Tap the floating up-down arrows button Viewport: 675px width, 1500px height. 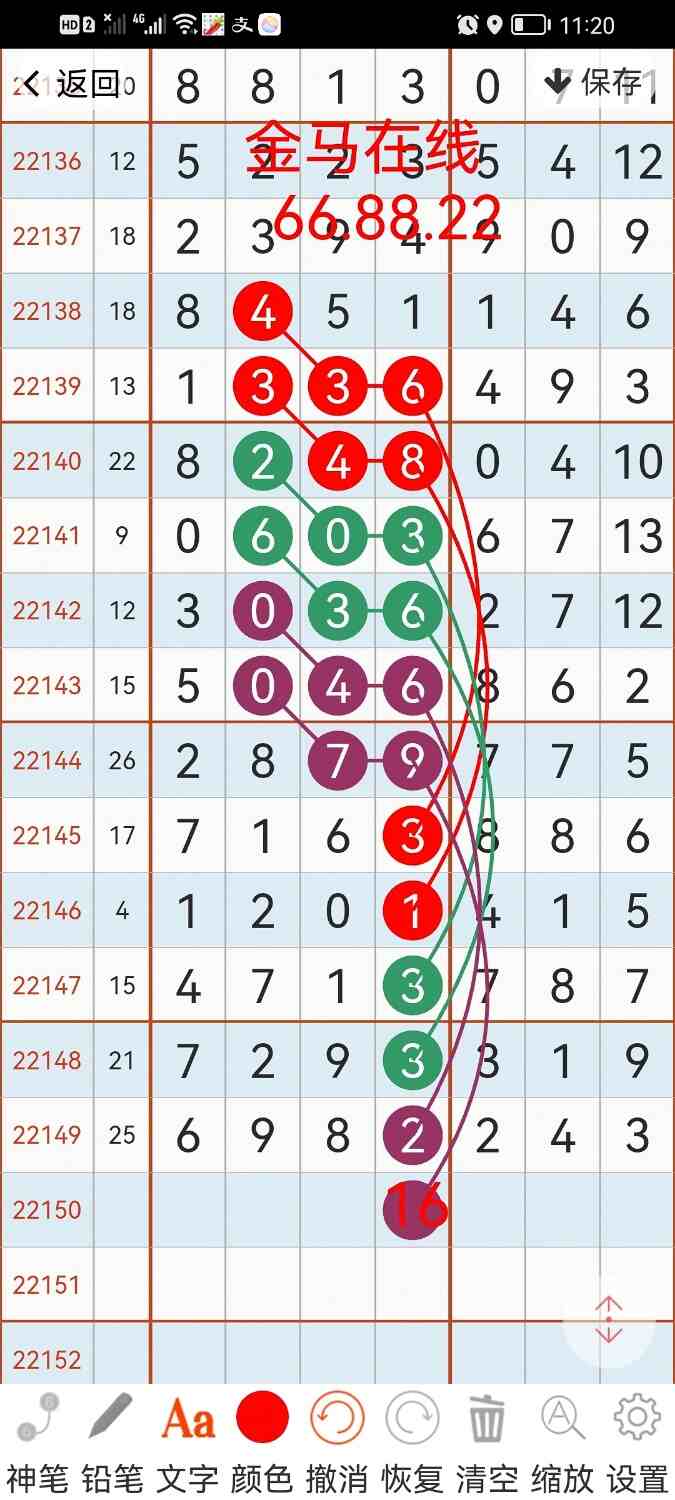(608, 1322)
